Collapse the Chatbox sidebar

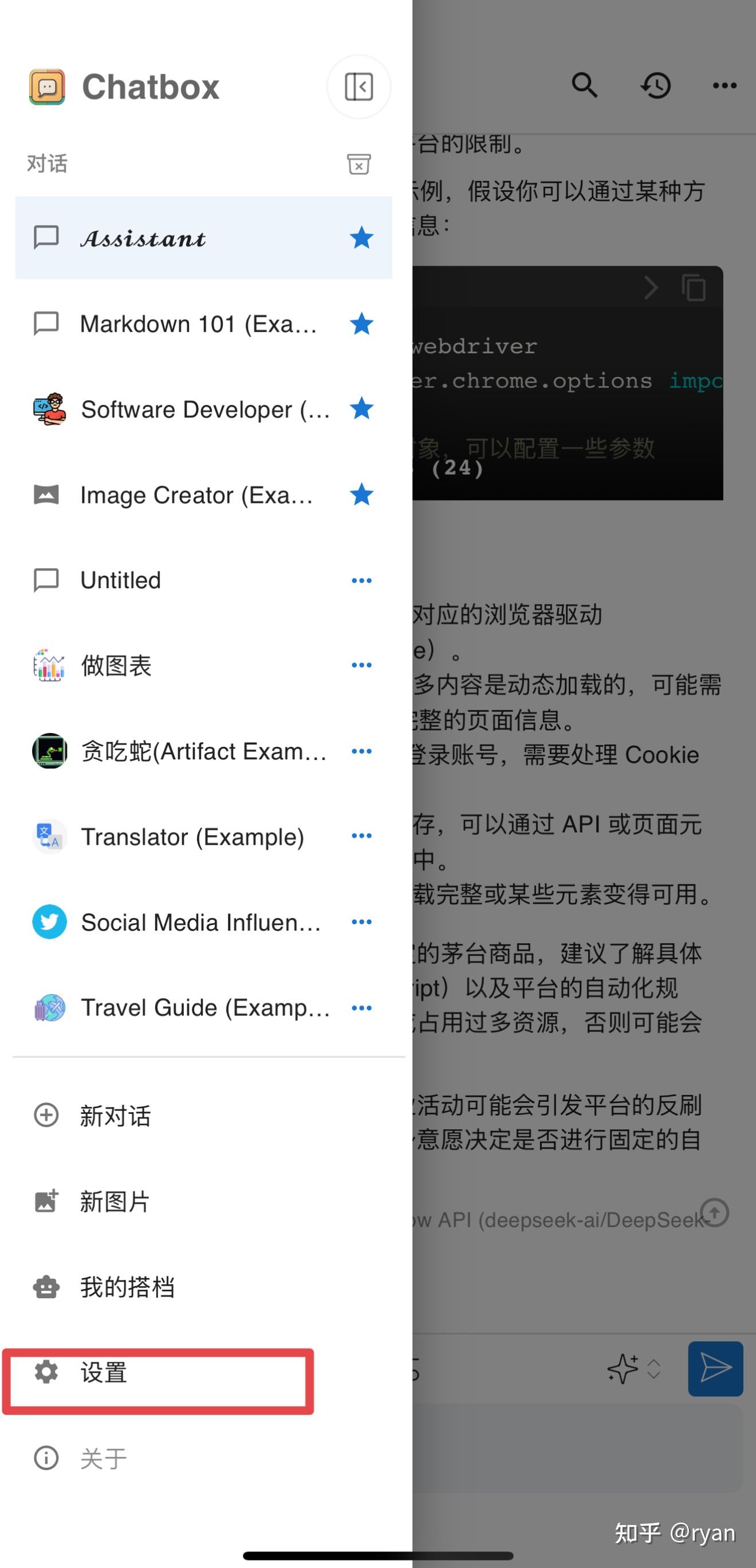[359, 87]
